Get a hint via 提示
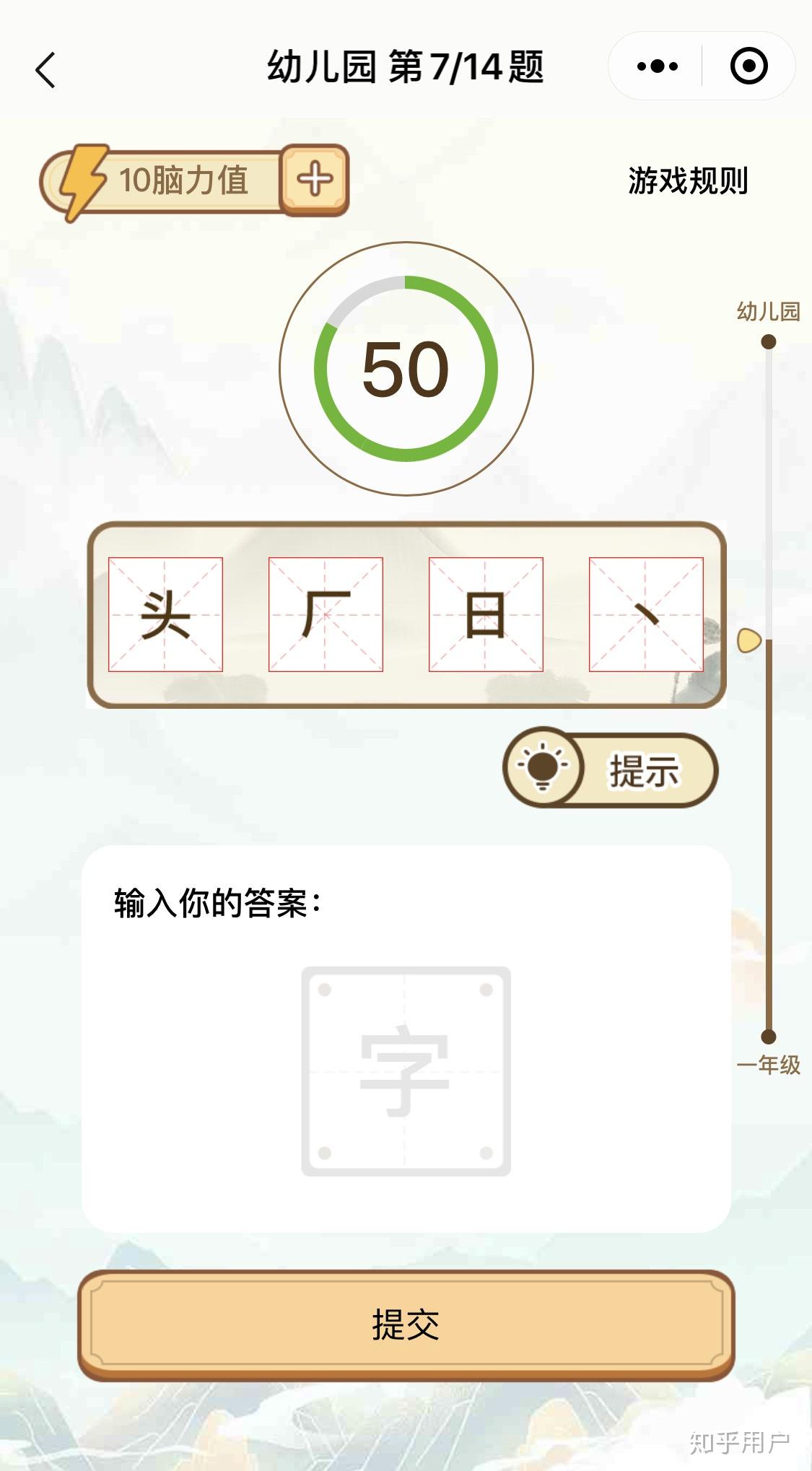This screenshot has width=812, height=1471. tap(611, 768)
